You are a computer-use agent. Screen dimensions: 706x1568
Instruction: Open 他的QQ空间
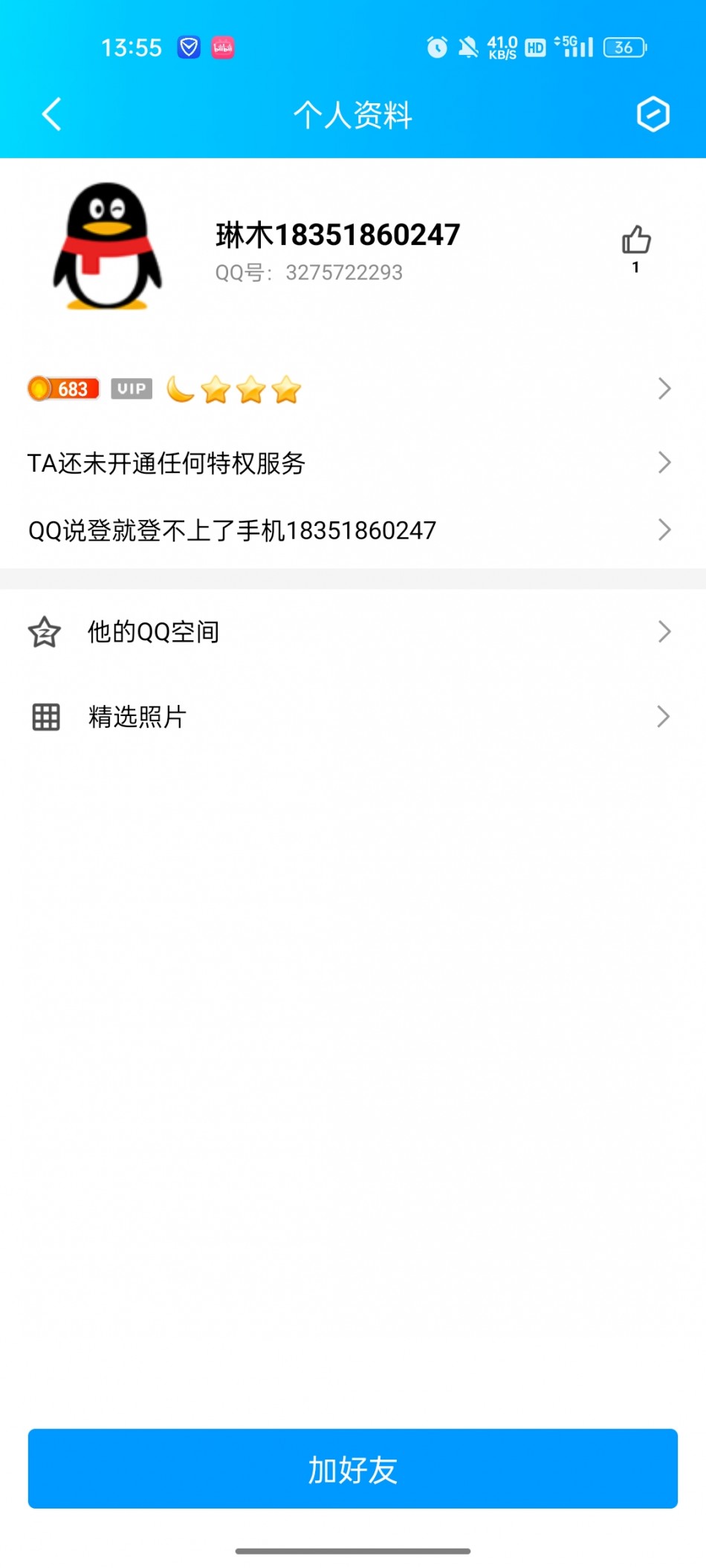tap(349, 632)
